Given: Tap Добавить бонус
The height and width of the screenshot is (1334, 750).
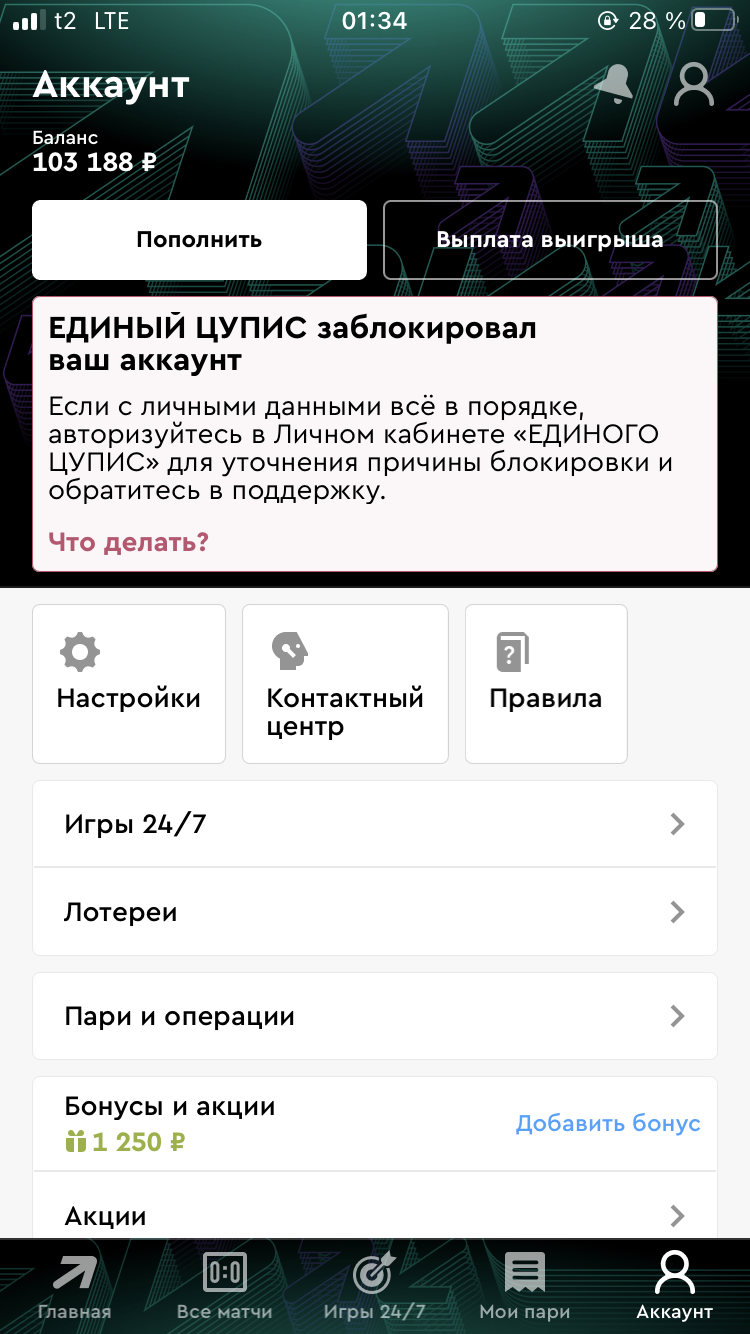Looking at the screenshot, I should point(608,1123).
